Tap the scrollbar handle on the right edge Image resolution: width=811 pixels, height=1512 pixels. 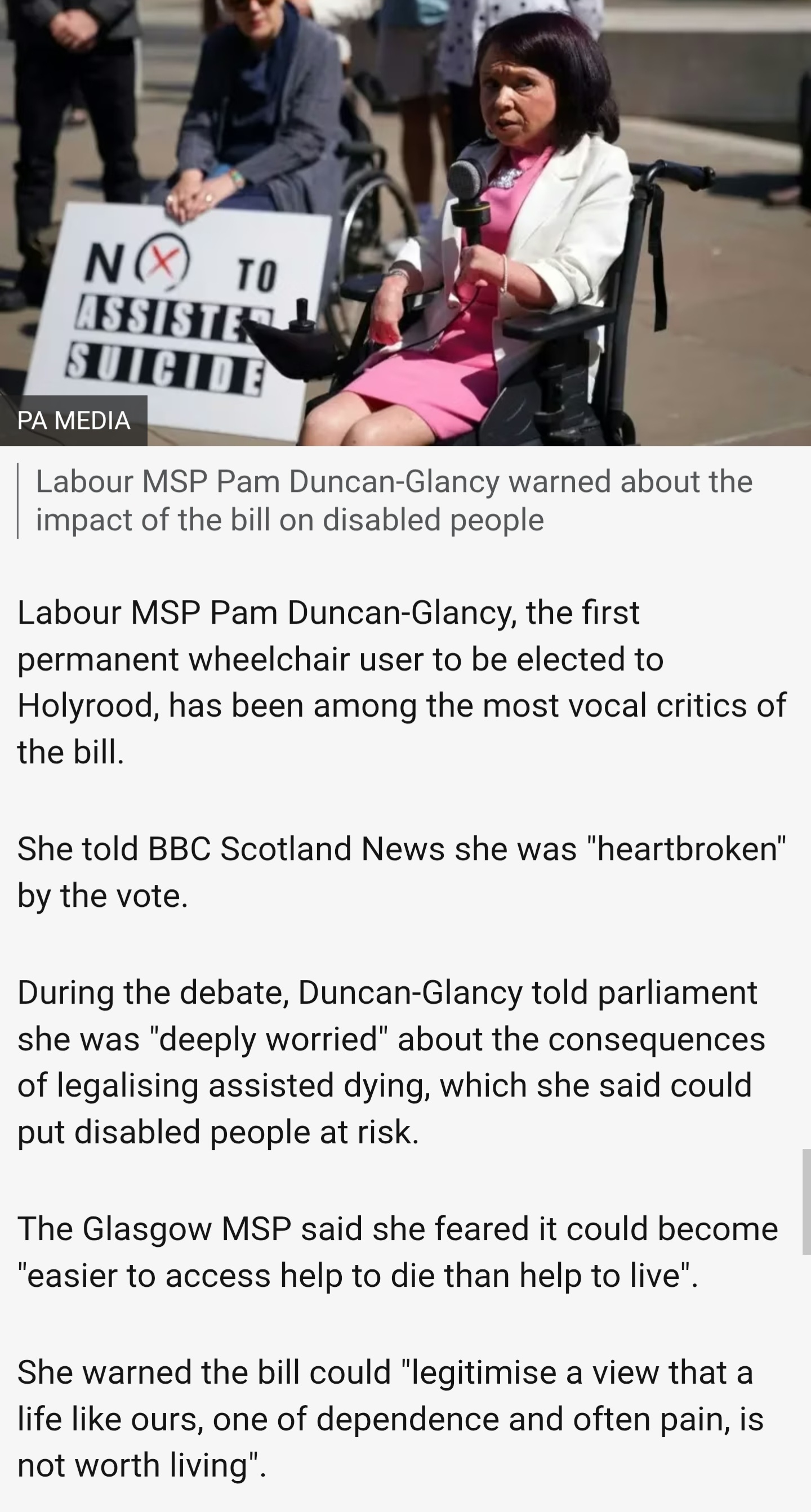807,1201
